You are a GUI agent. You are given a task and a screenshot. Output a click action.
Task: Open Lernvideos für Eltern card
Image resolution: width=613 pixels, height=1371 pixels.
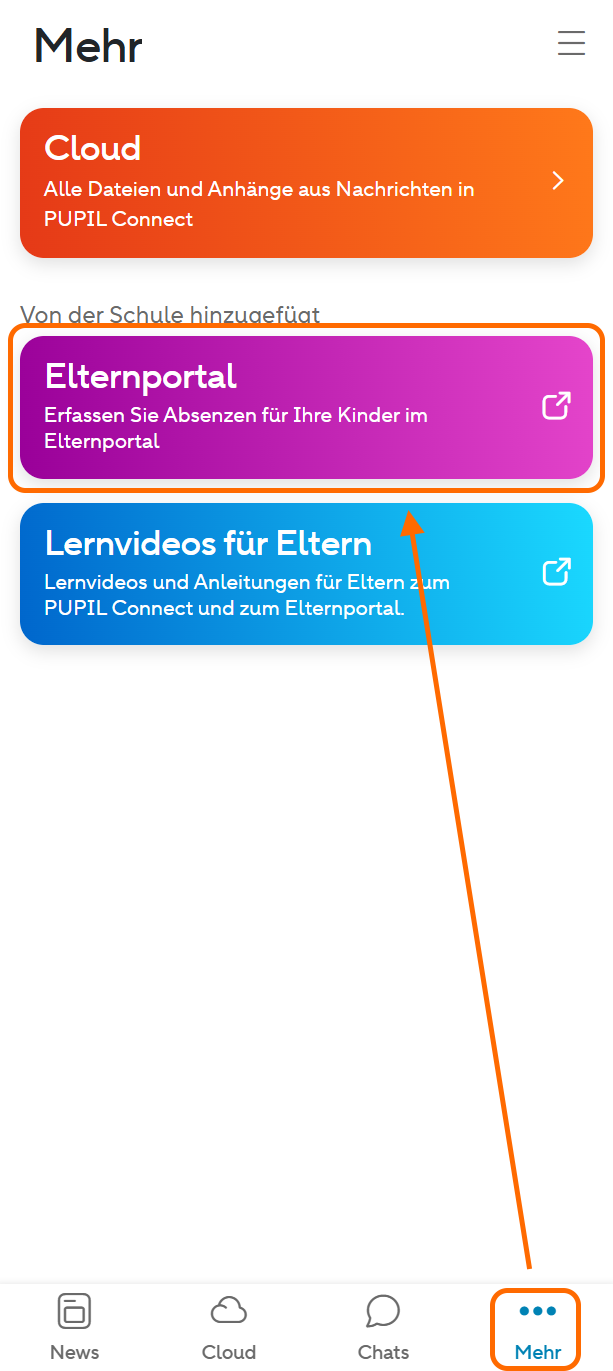[x=306, y=574]
